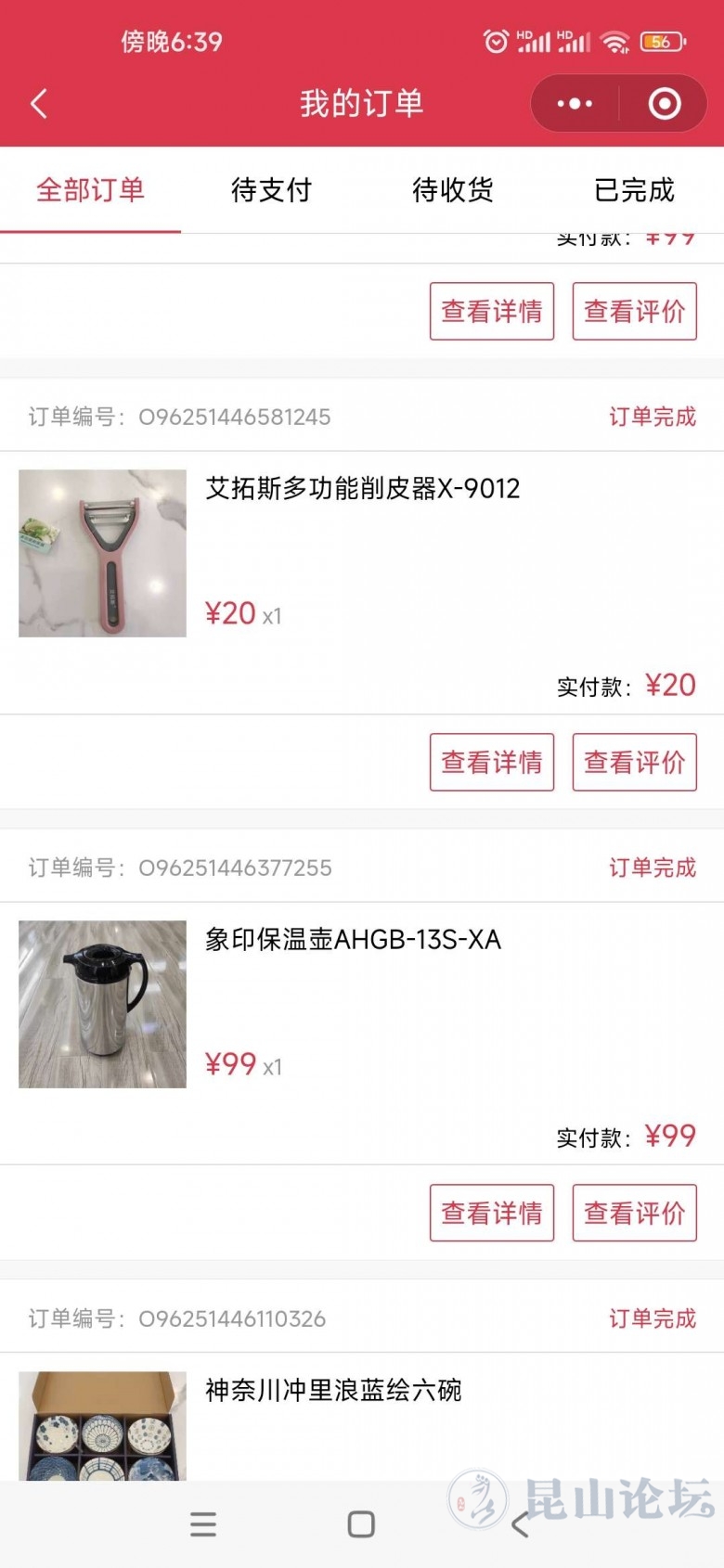Close the mini program with the circle icon
The height and width of the screenshot is (1568, 724).
point(664,103)
